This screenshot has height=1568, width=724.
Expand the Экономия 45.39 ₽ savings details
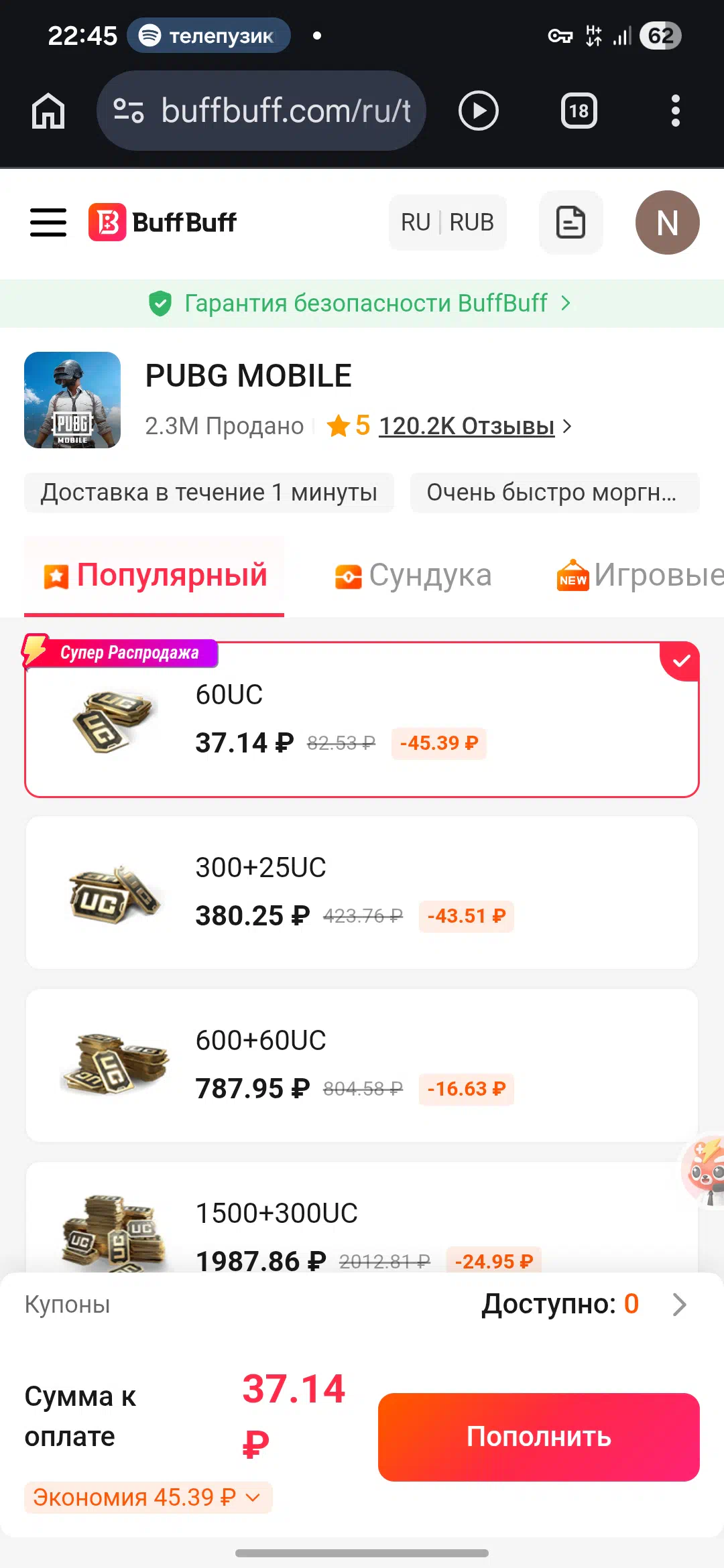pos(148,1497)
